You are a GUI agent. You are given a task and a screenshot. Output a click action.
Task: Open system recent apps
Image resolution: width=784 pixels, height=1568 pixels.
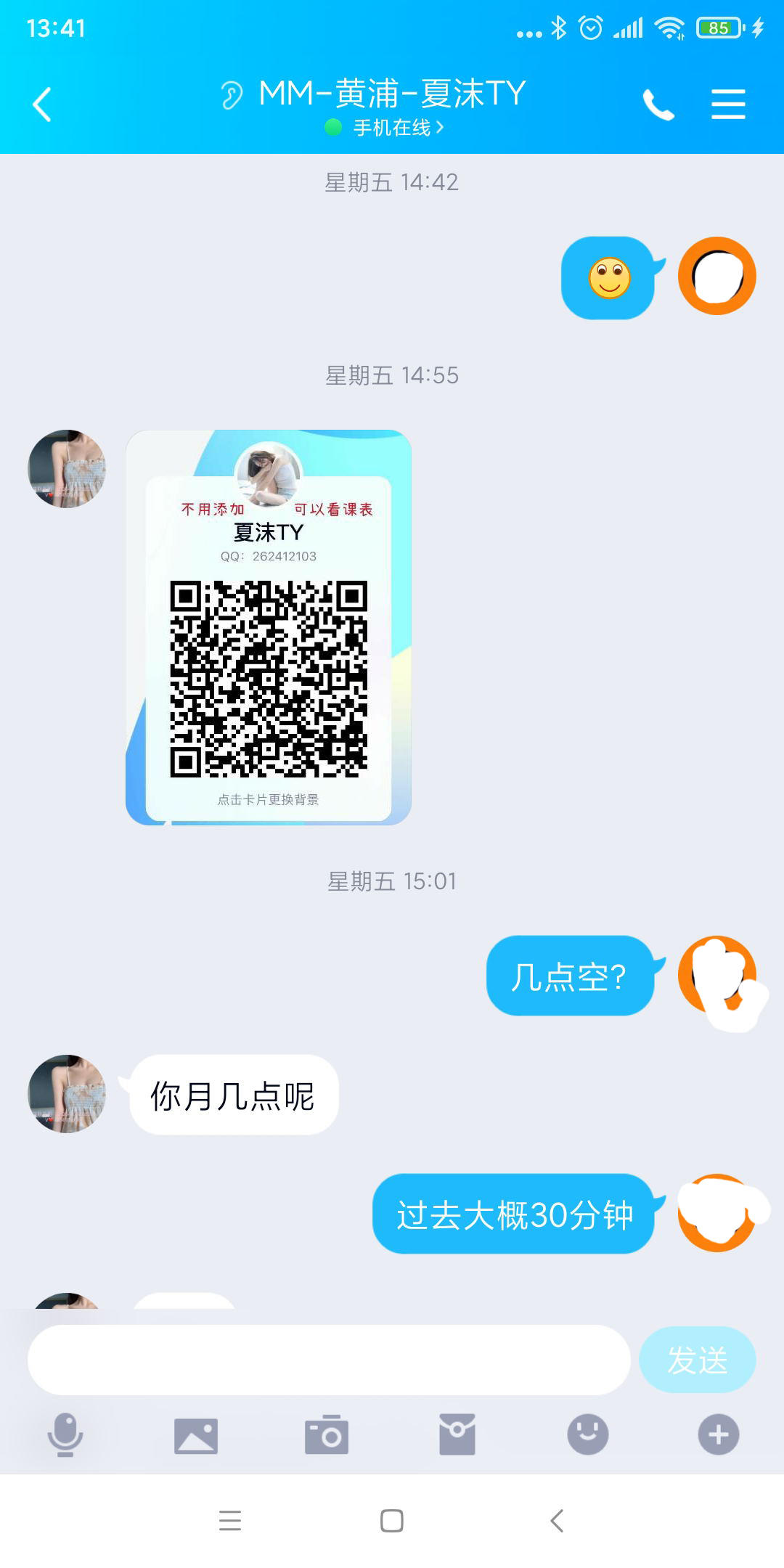tap(230, 1521)
